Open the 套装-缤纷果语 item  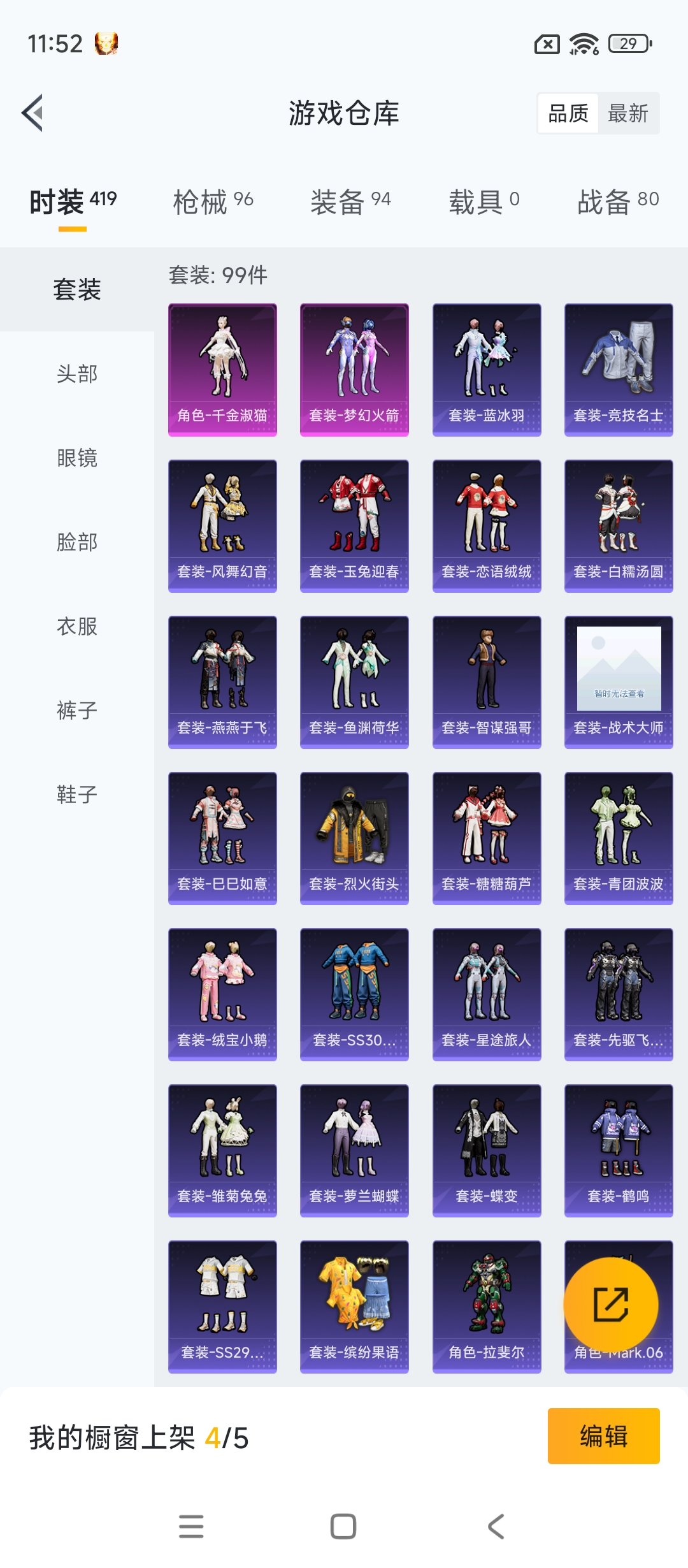tap(354, 1307)
